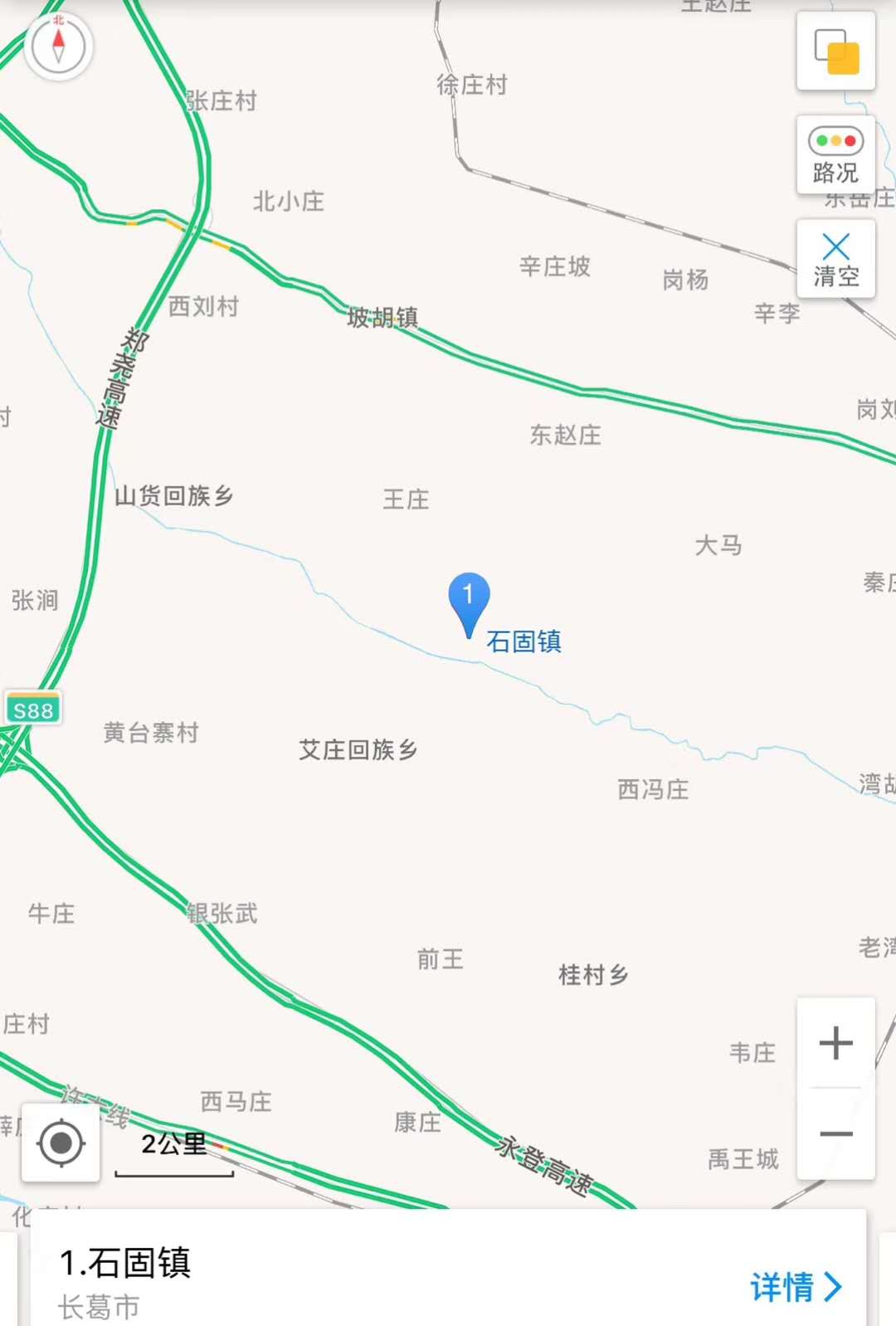Zoom in with the plus button

tap(835, 1043)
